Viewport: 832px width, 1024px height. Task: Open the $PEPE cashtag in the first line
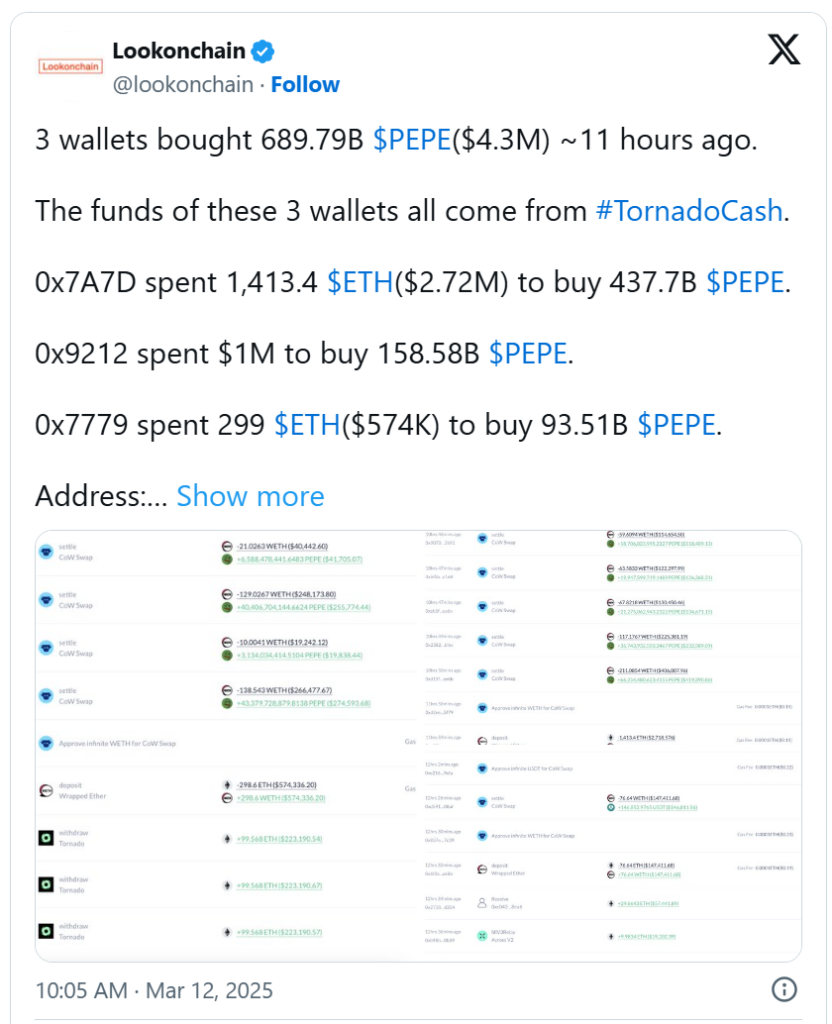tap(412, 140)
